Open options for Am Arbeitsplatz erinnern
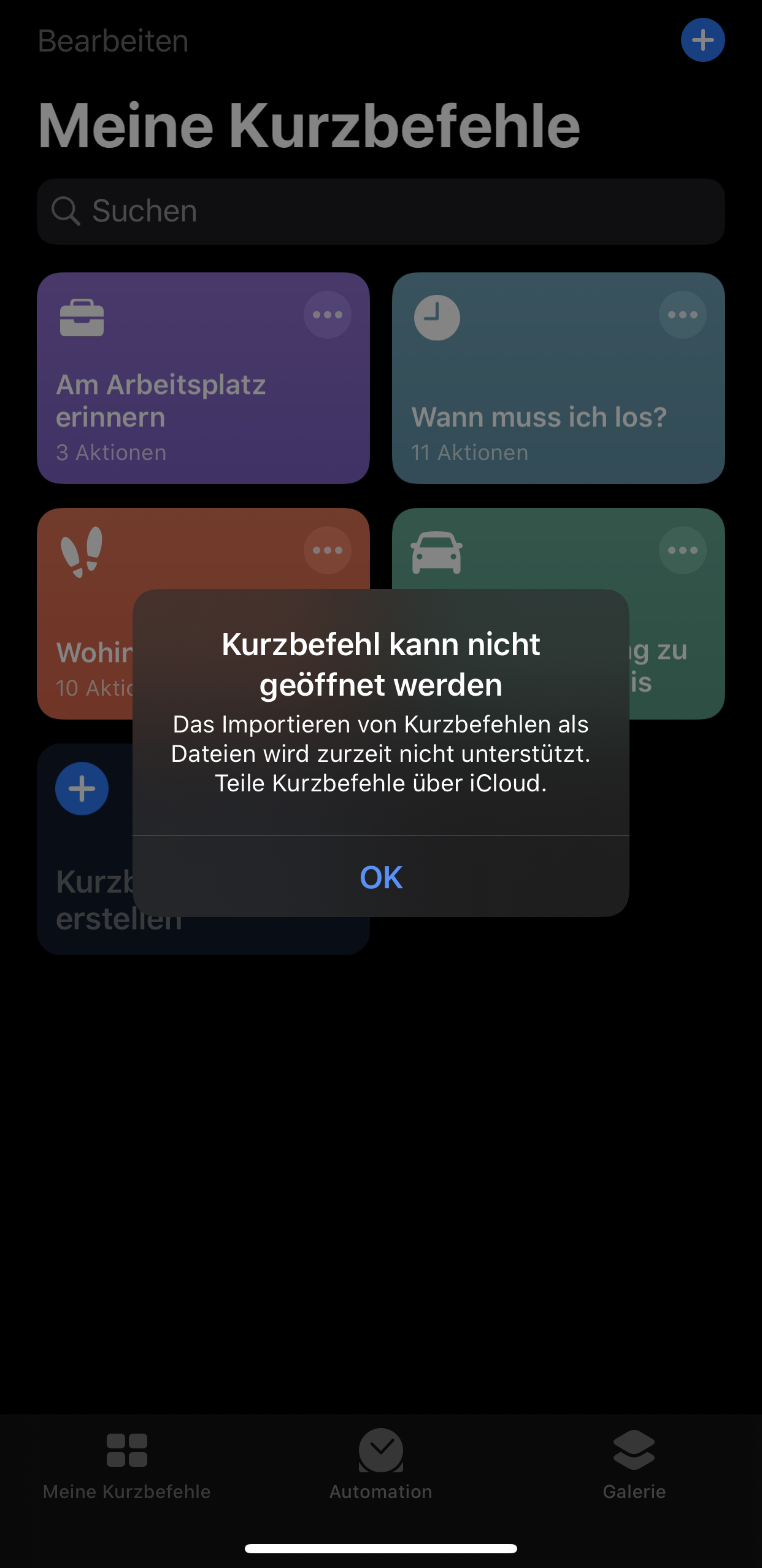The height and width of the screenshot is (1568, 762). (x=327, y=315)
